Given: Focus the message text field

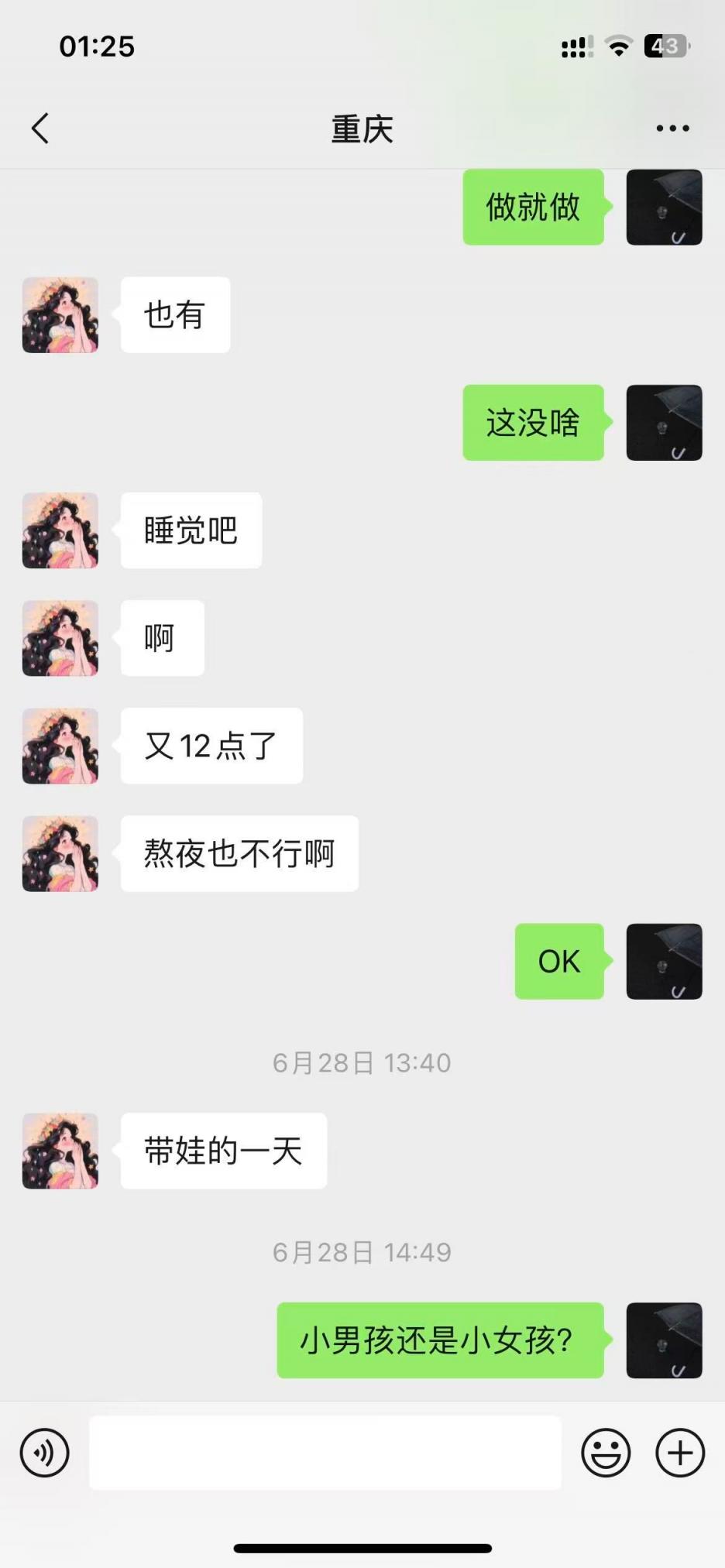Looking at the screenshot, I should pos(325,1453).
